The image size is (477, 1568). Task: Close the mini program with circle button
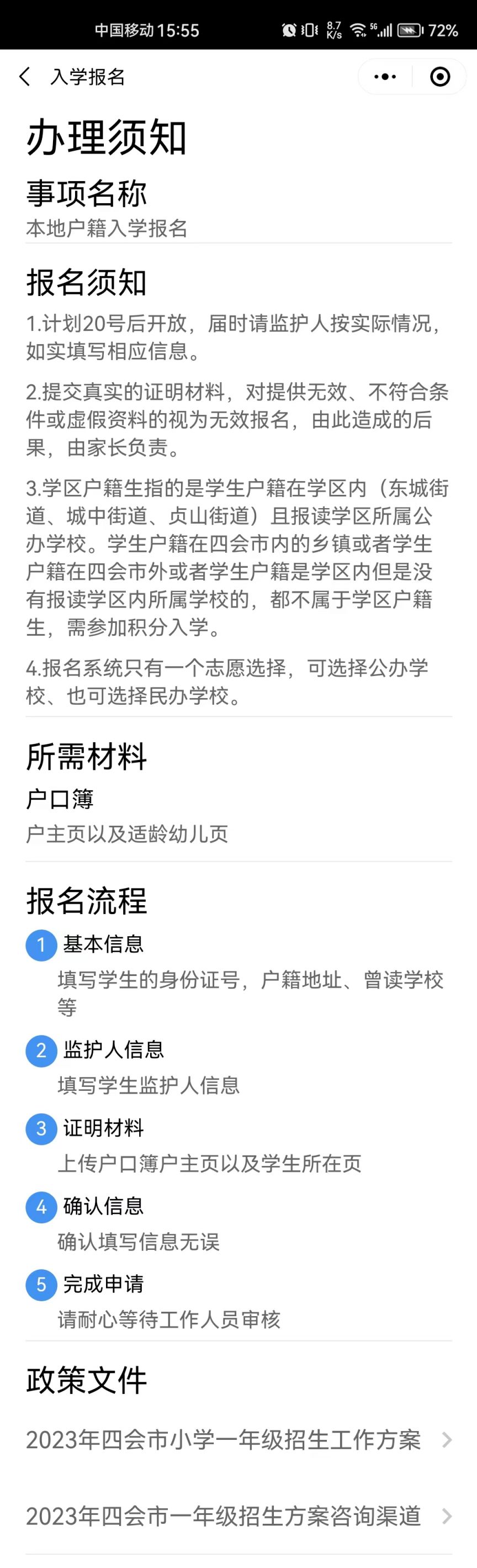coord(440,77)
